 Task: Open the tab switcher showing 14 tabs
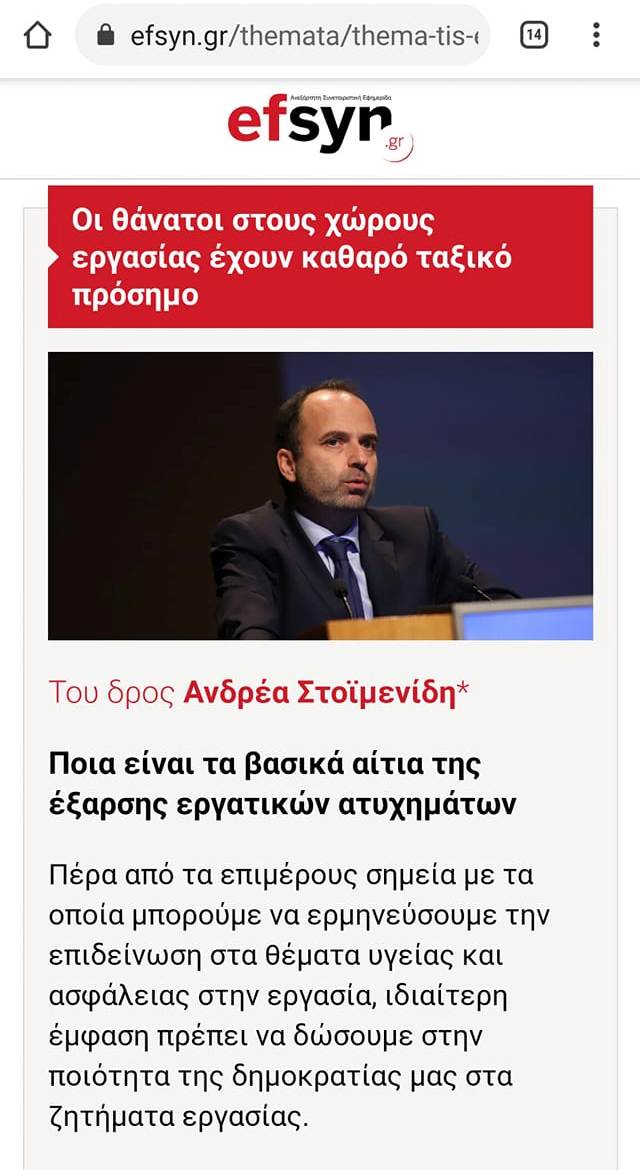coord(534,36)
